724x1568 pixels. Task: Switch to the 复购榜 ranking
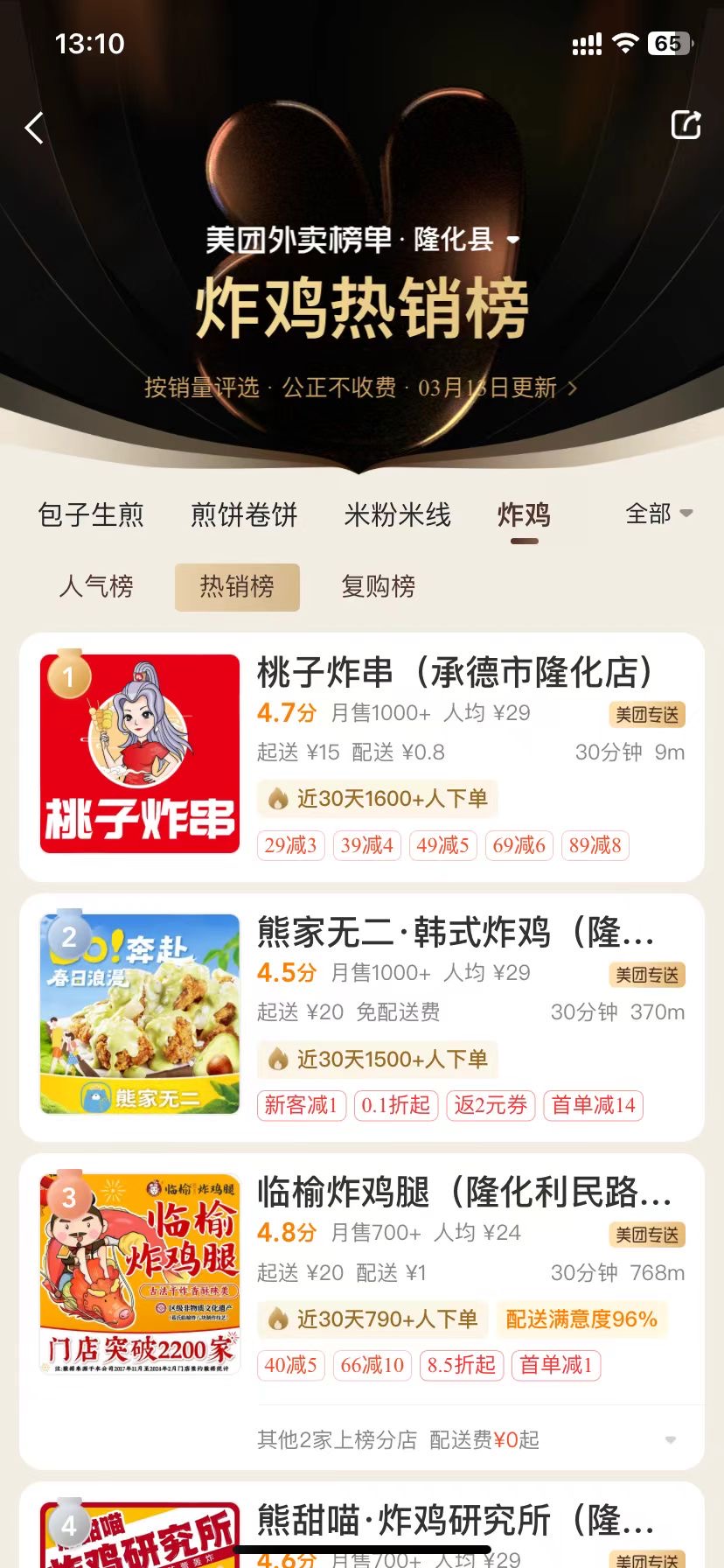pyautogui.click(x=378, y=586)
